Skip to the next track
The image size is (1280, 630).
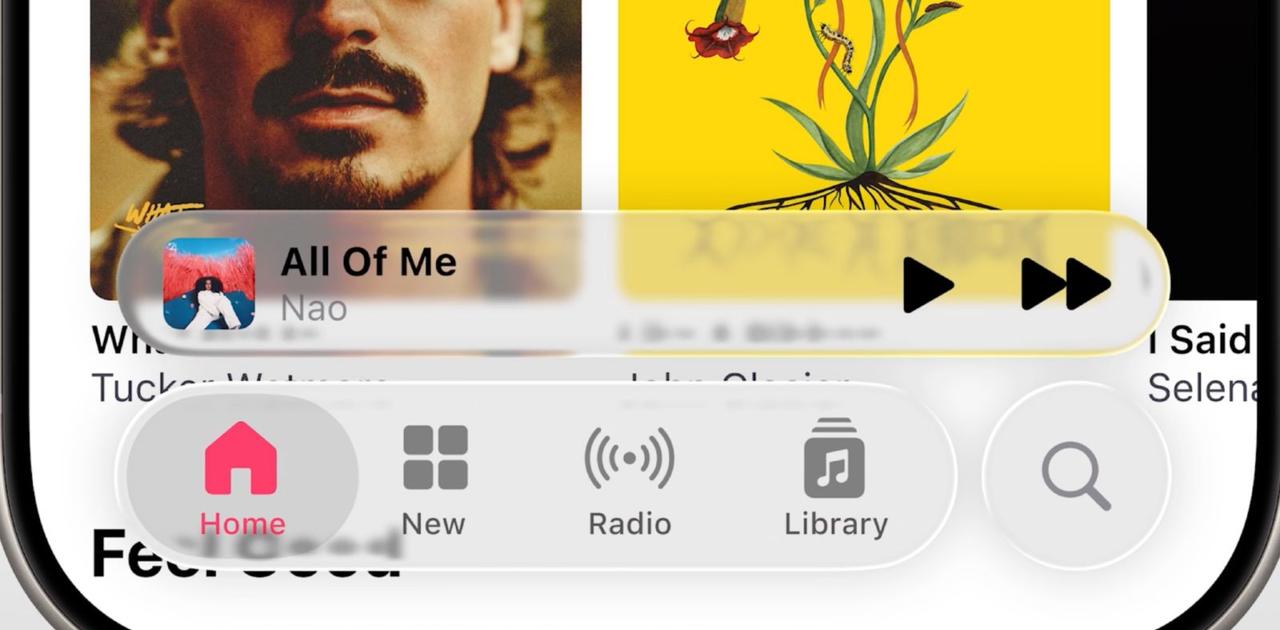(x=1065, y=285)
